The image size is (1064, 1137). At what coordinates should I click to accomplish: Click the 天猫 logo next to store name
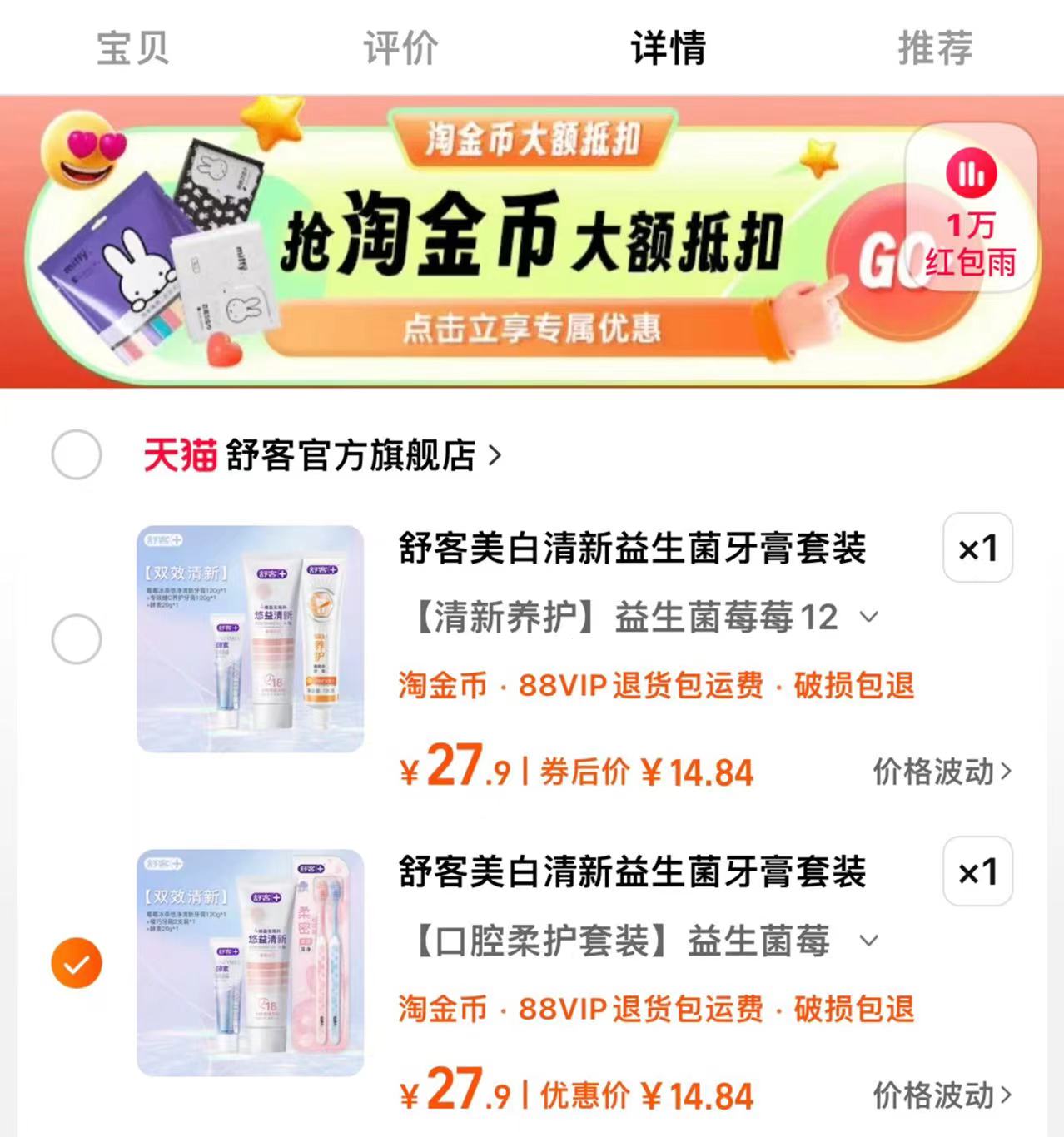179,454
